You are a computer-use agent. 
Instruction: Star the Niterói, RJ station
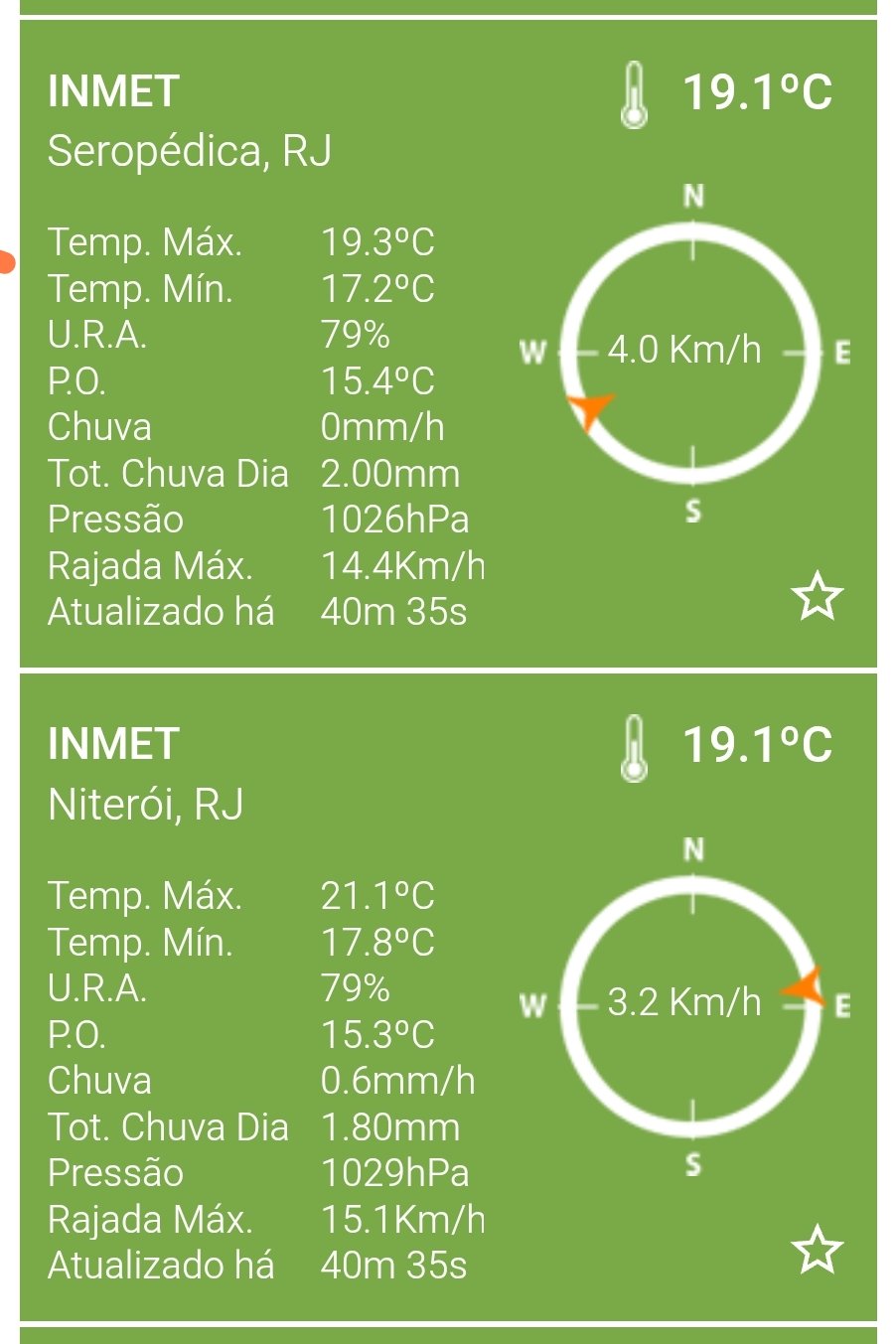[817, 1250]
